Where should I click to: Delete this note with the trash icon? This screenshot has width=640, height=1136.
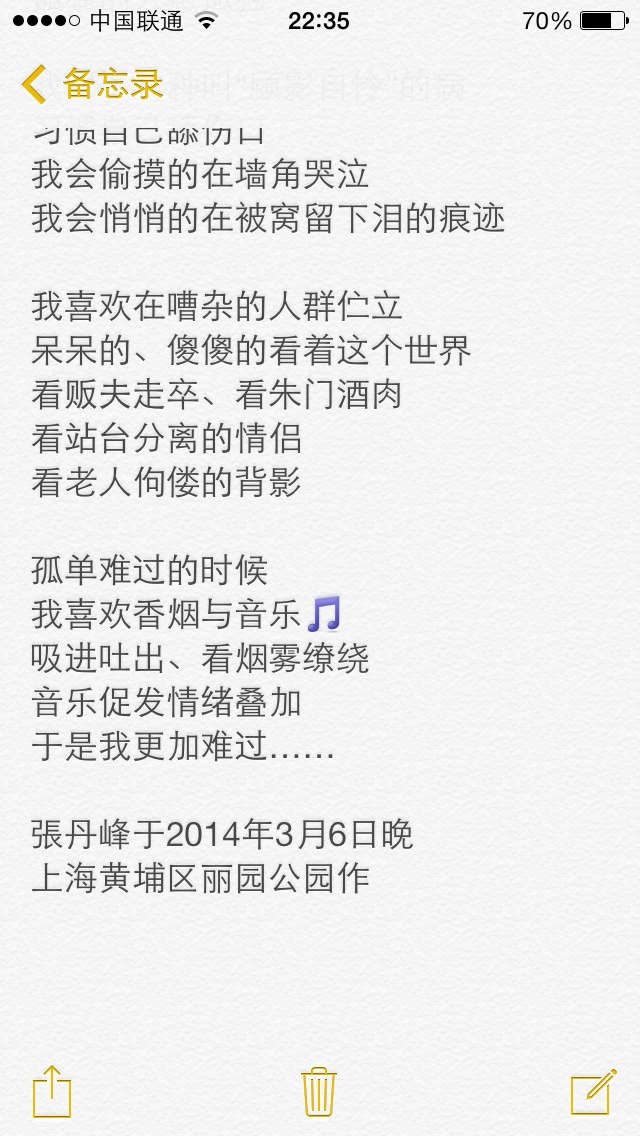click(319, 1091)
